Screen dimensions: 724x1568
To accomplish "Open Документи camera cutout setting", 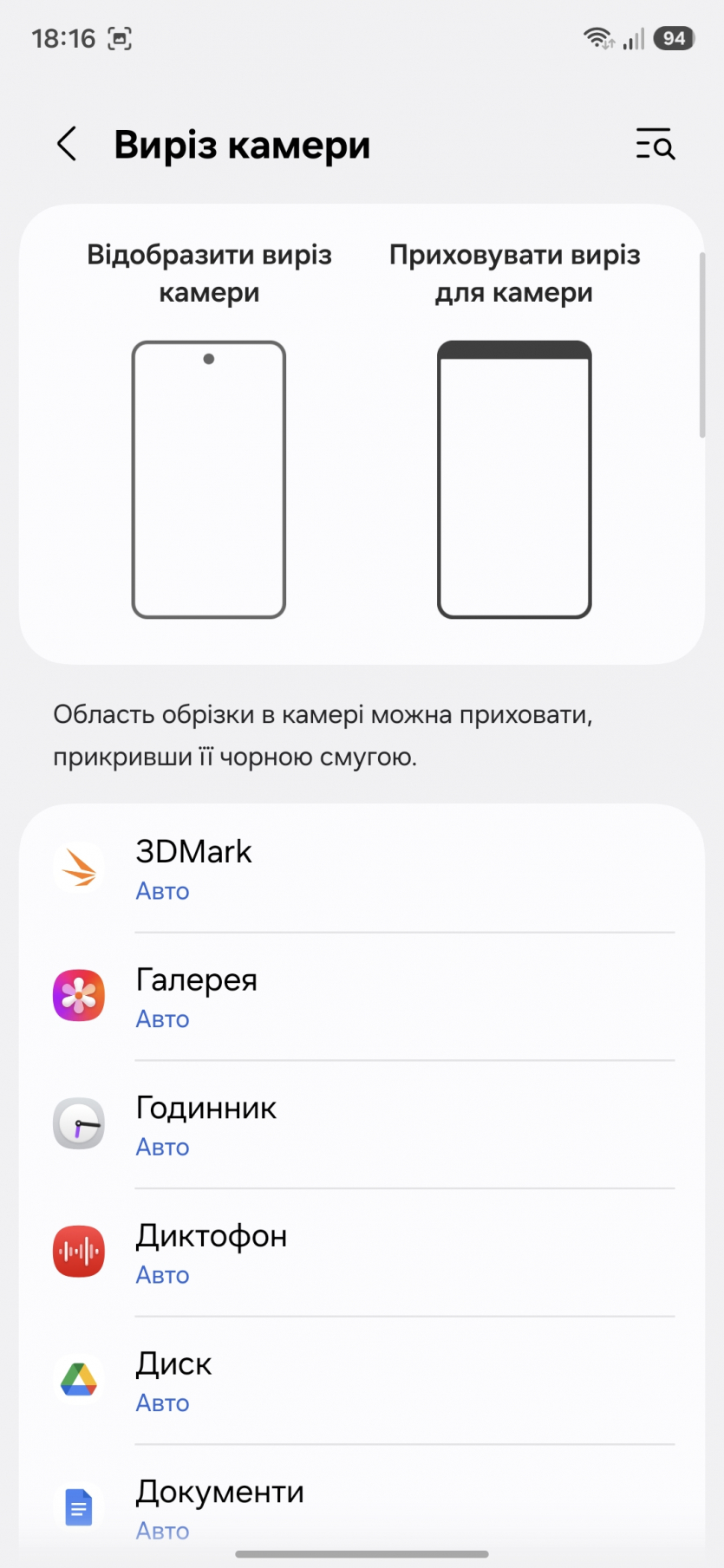I will point(362,1506).
